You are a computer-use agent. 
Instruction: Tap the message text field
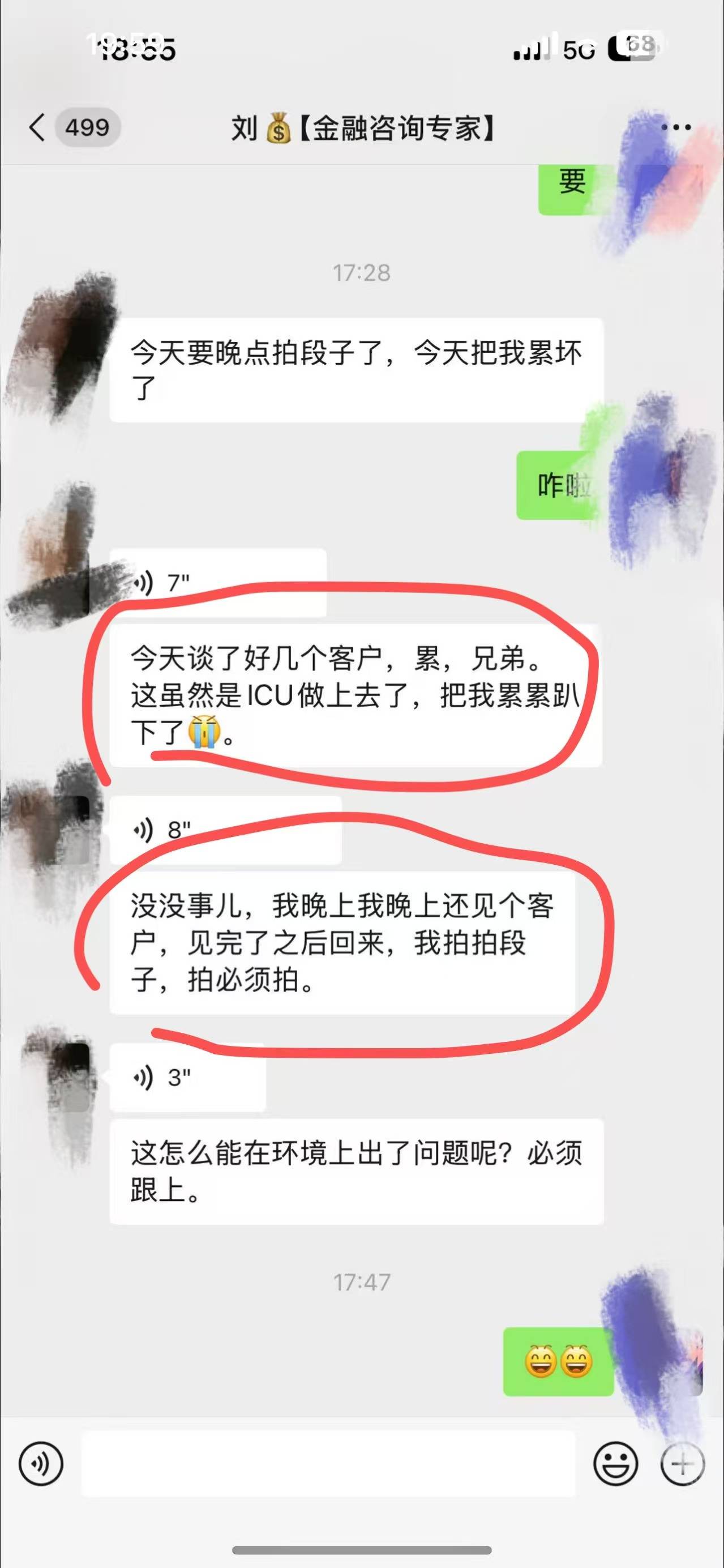[328, 1464]
